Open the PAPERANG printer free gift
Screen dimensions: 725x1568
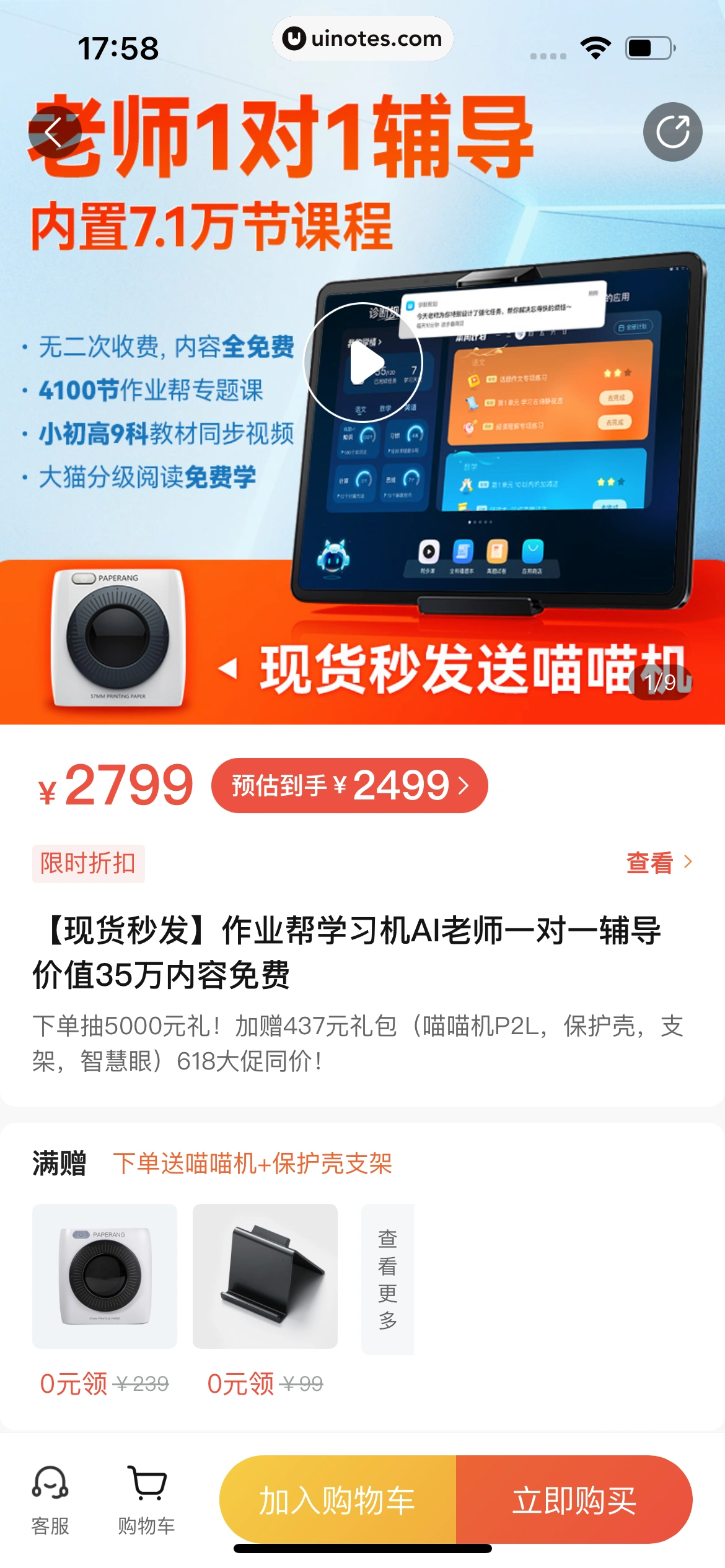coord(105,1276)
